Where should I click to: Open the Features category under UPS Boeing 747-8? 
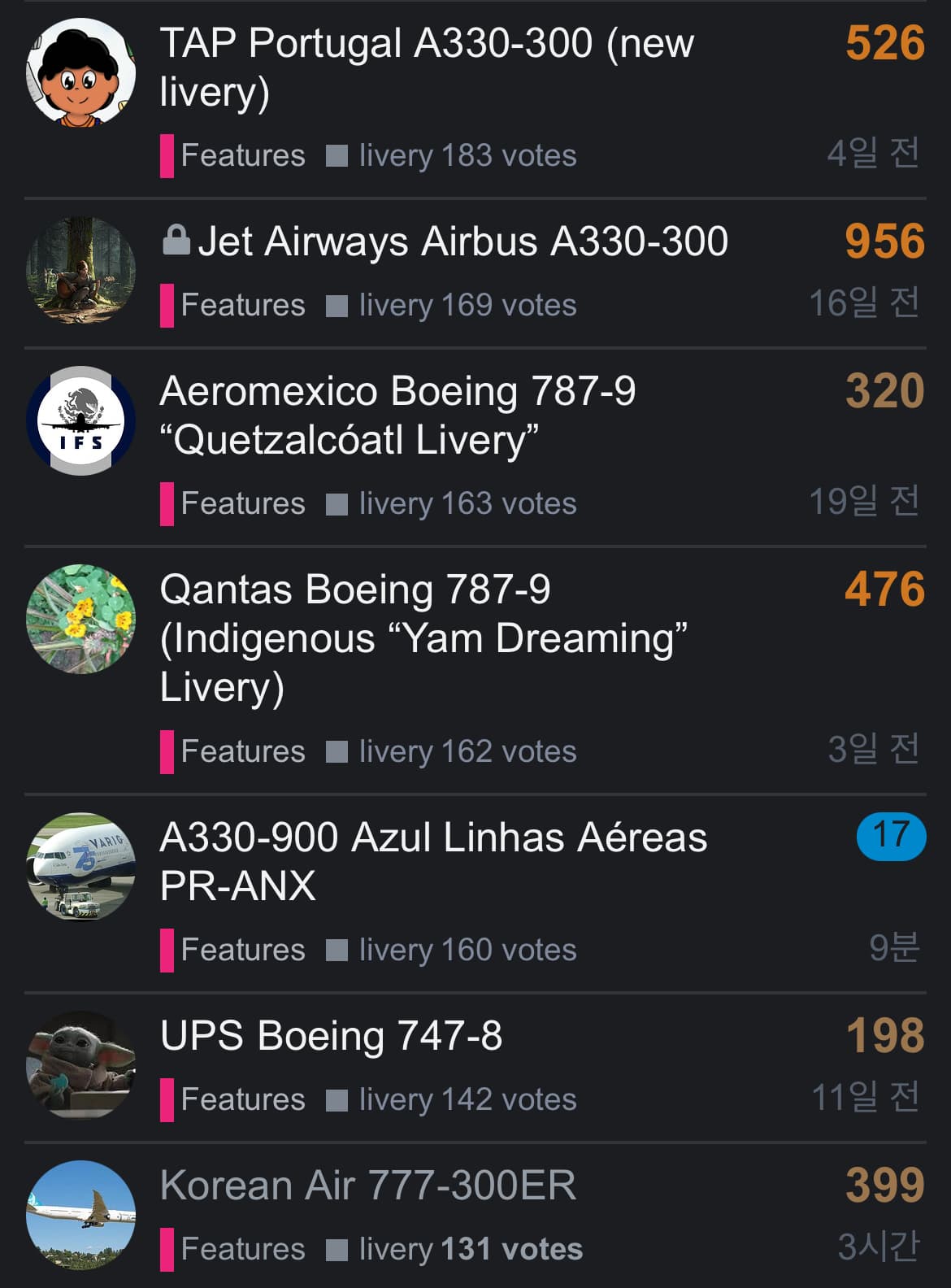tap(242, 1099)
